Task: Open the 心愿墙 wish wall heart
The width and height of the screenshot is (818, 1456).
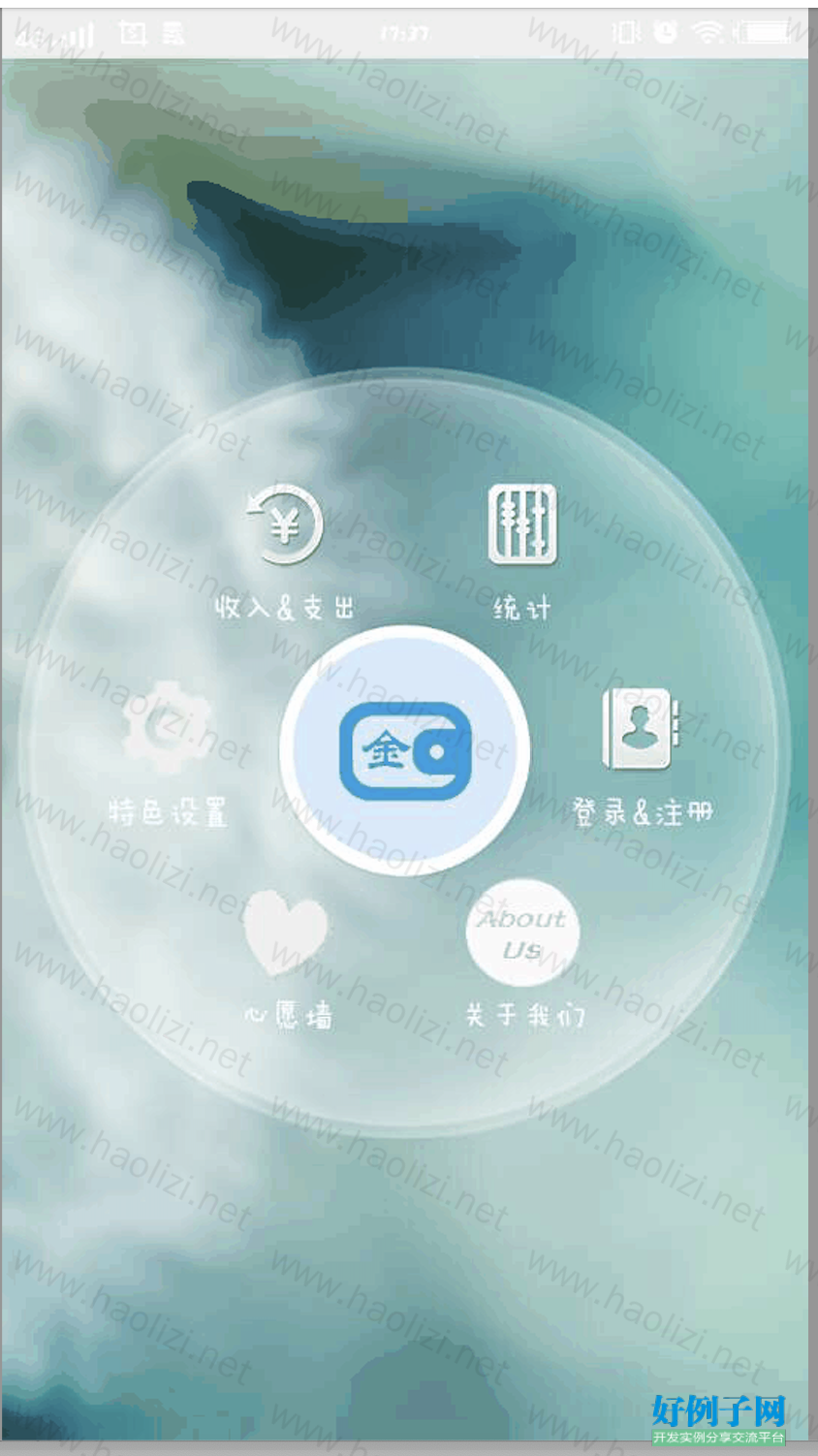Action: (286, 934)
